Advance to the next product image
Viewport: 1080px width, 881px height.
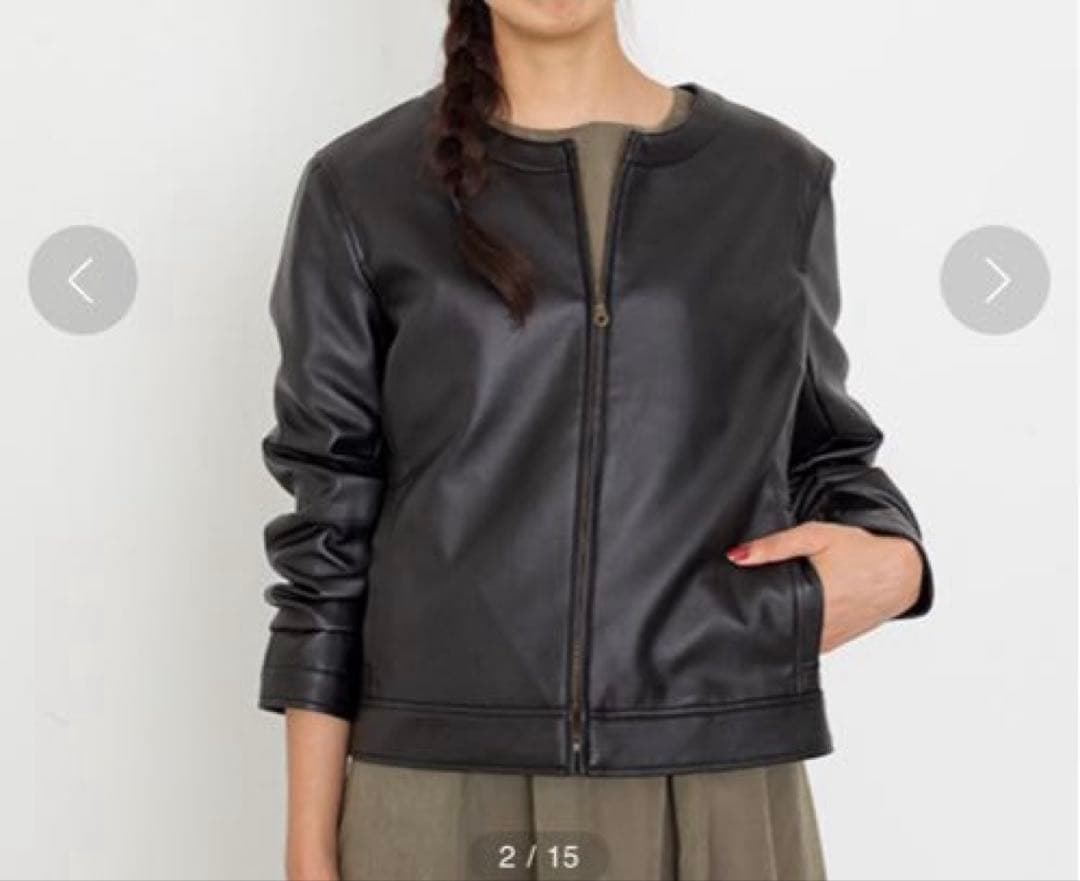pyautogui.click(x=995, y=280)
